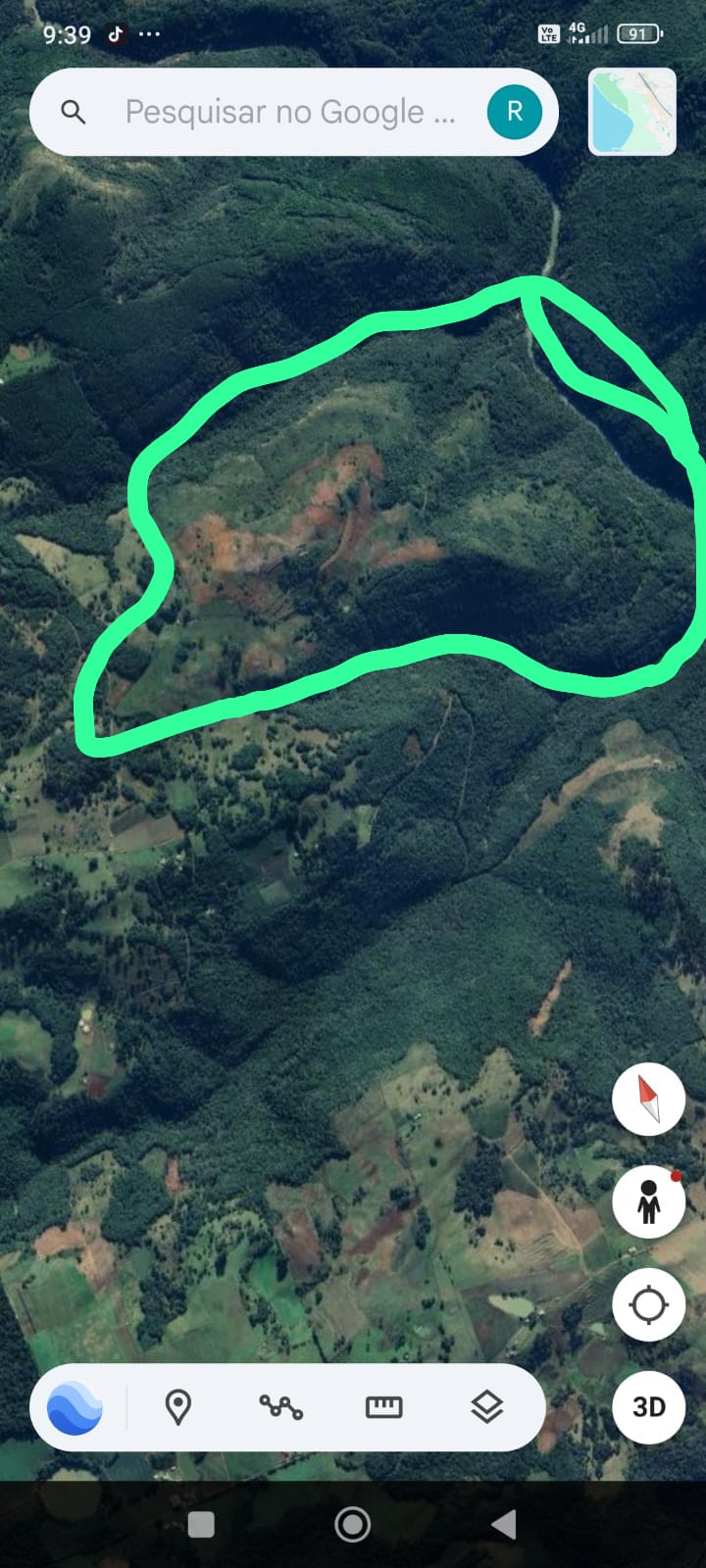Open the account avatar with letter R
Screen dimensions: 706x1568
514,112
